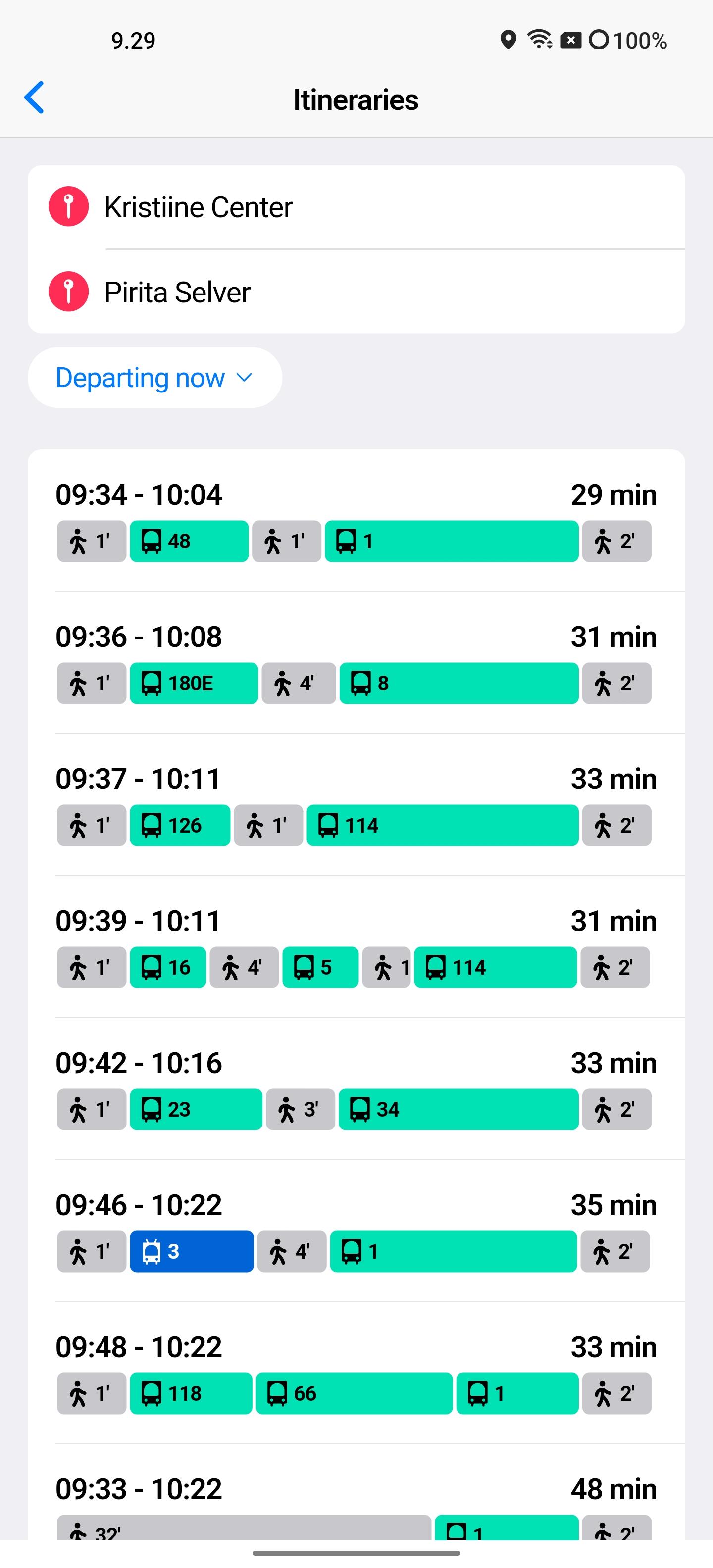Select the 48 min itinerary at 09:33
This screenshot has height=1568, width=713.
tap(356, 1493)
